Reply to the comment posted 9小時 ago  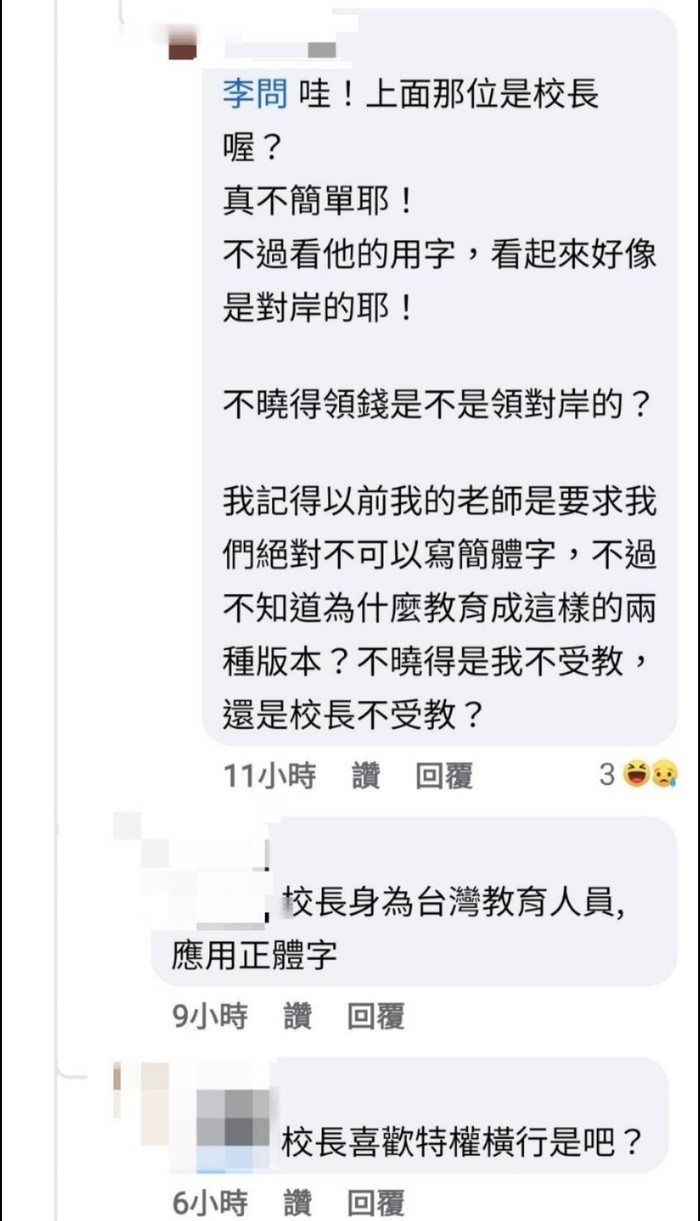tap(375, 1017)
